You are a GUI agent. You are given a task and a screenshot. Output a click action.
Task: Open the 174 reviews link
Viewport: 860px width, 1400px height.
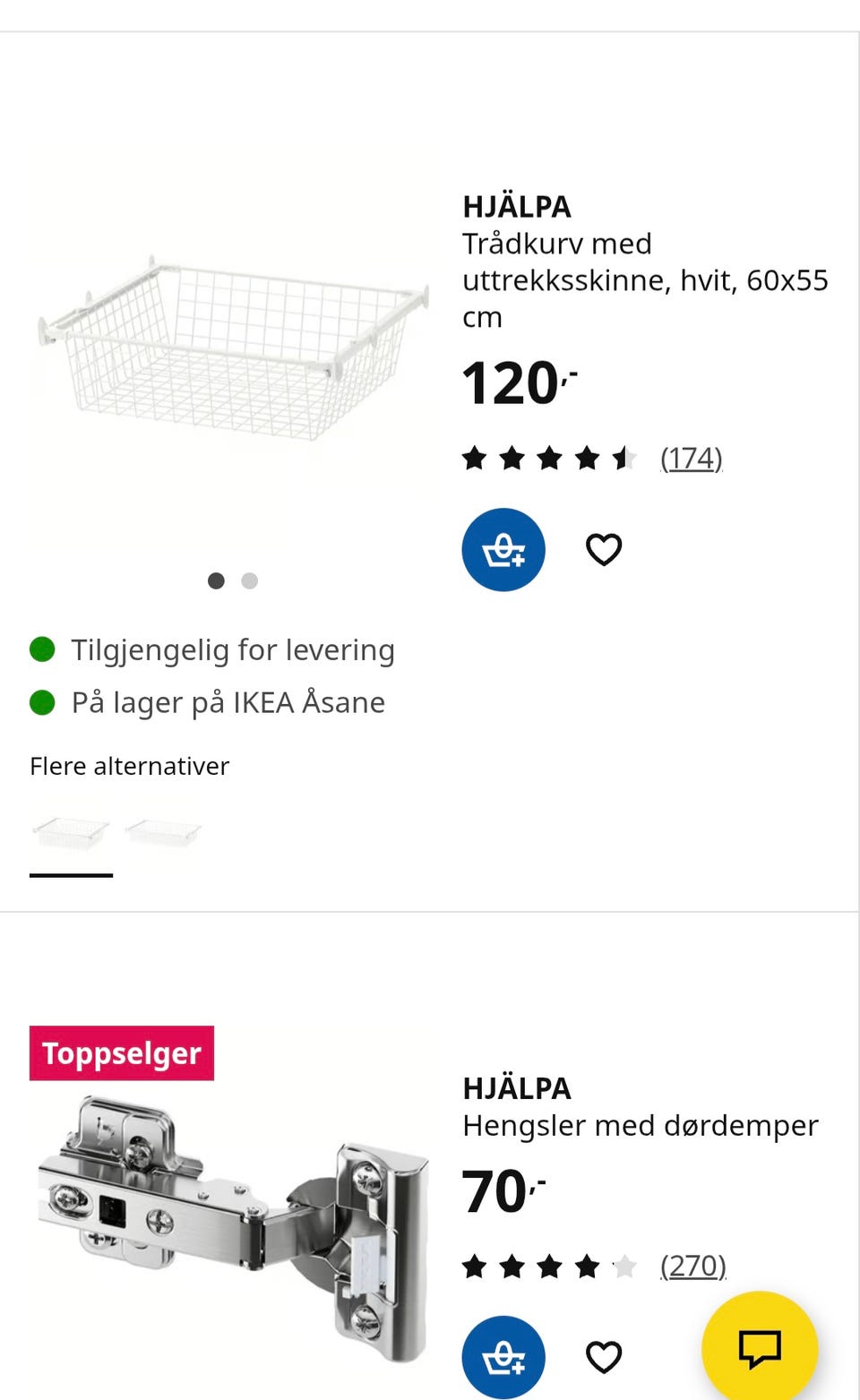(x=691, y=458)
